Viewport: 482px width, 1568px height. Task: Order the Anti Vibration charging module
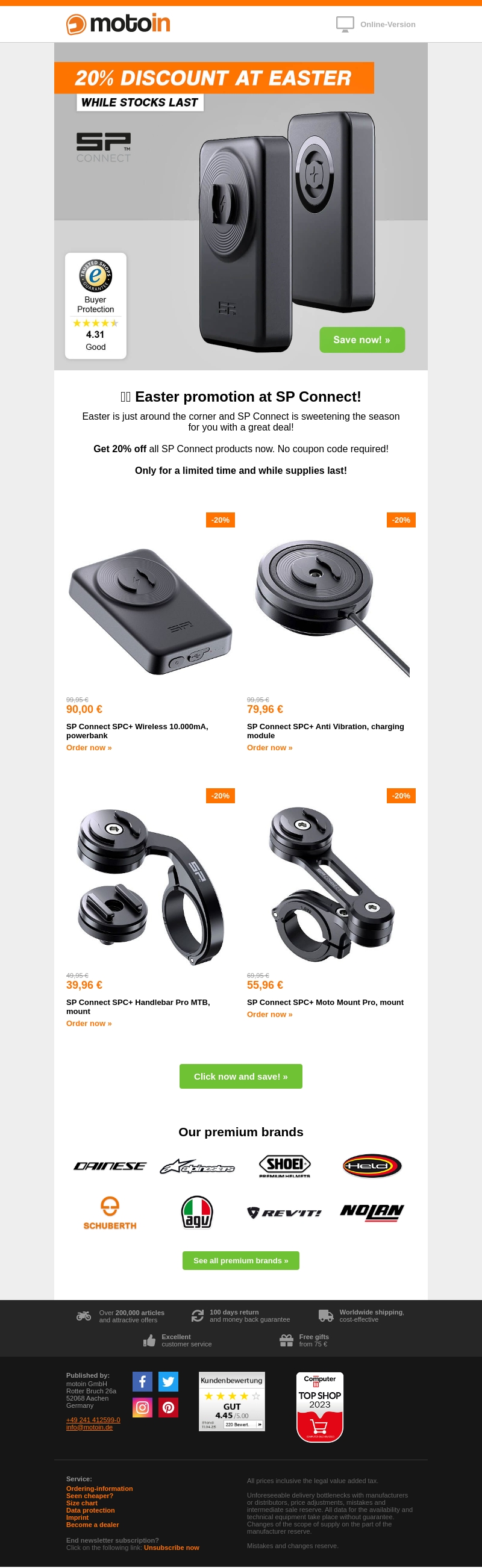pos(269,747)
